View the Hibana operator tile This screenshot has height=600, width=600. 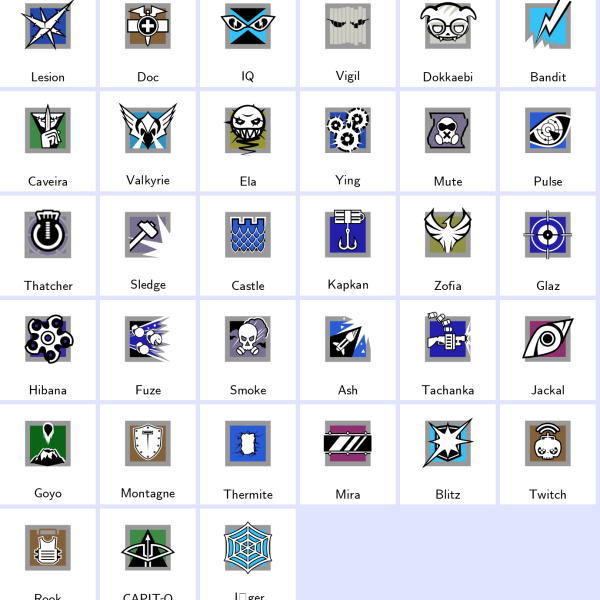48,348
